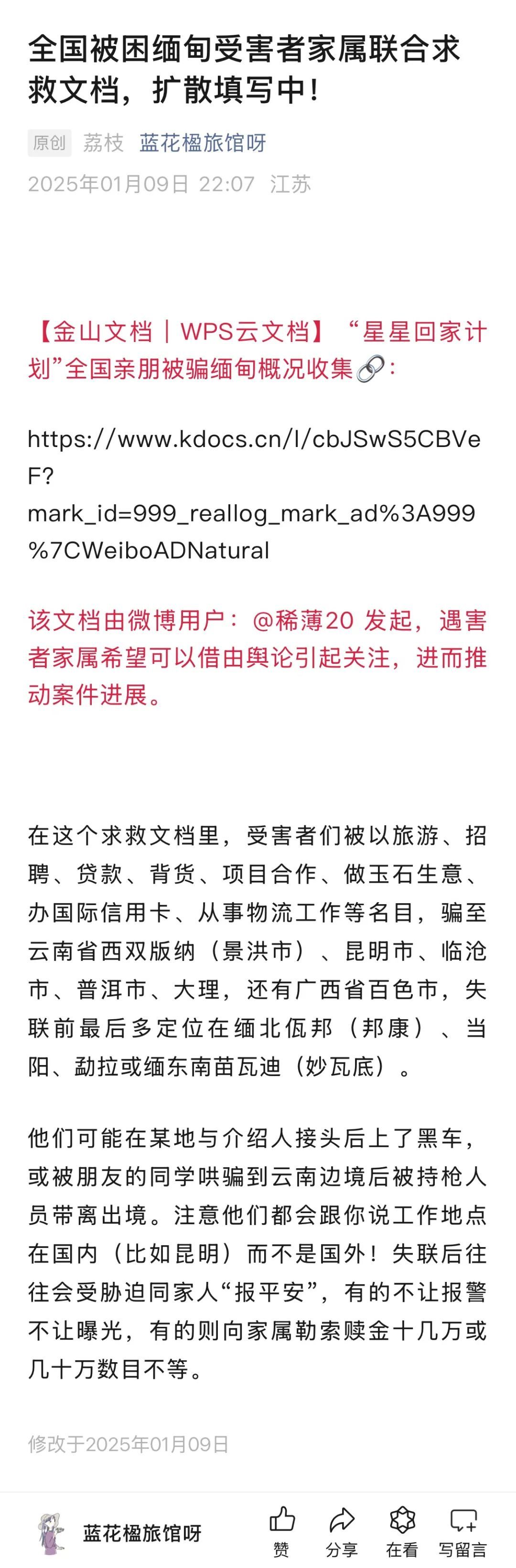The image size is (516, 1568).
Task: Open the 蓝花楹旅馆呀 account link under the title
Action: (x=202, y=143)
